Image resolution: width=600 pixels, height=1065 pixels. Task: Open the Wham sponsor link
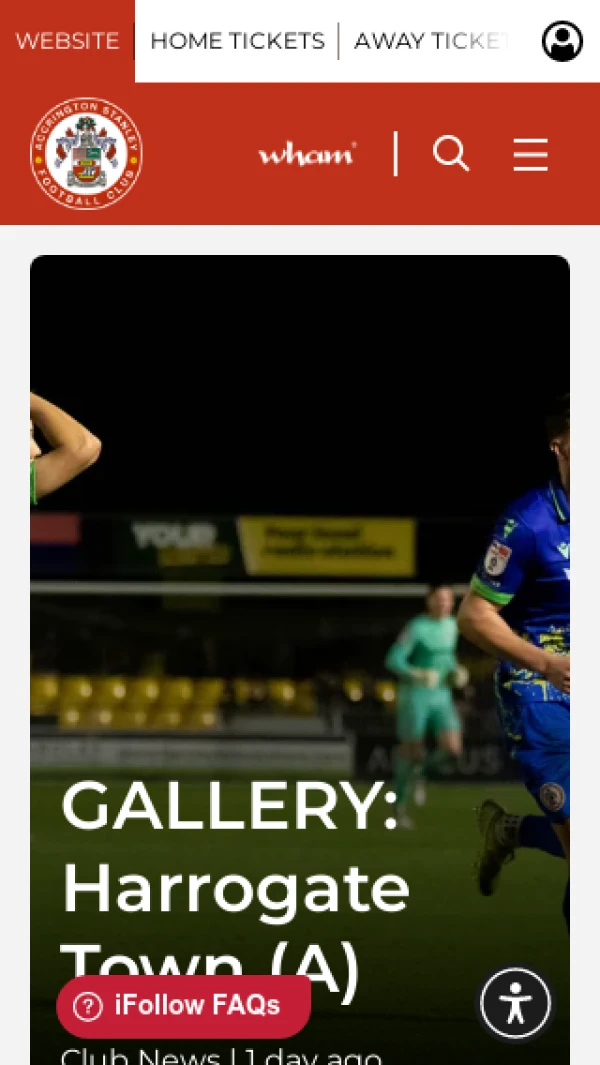click(307, 154)
